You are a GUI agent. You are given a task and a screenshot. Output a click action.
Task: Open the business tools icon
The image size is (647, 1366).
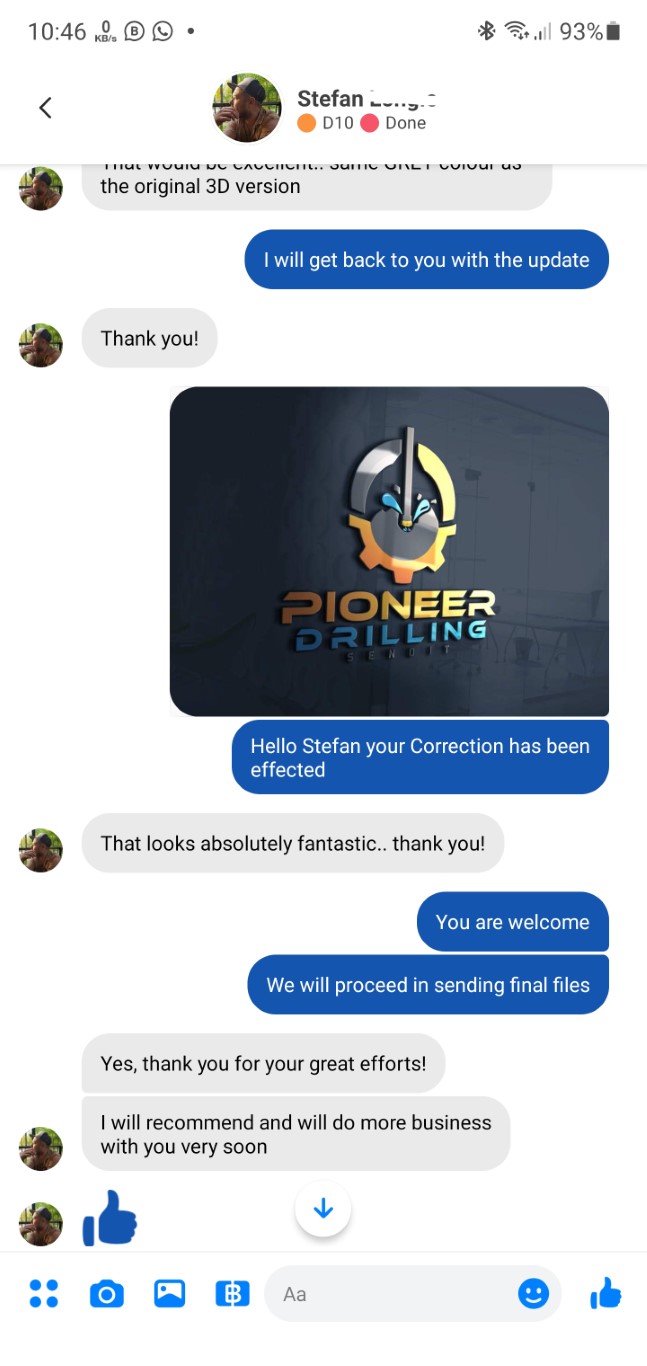tap(232, 1294)
